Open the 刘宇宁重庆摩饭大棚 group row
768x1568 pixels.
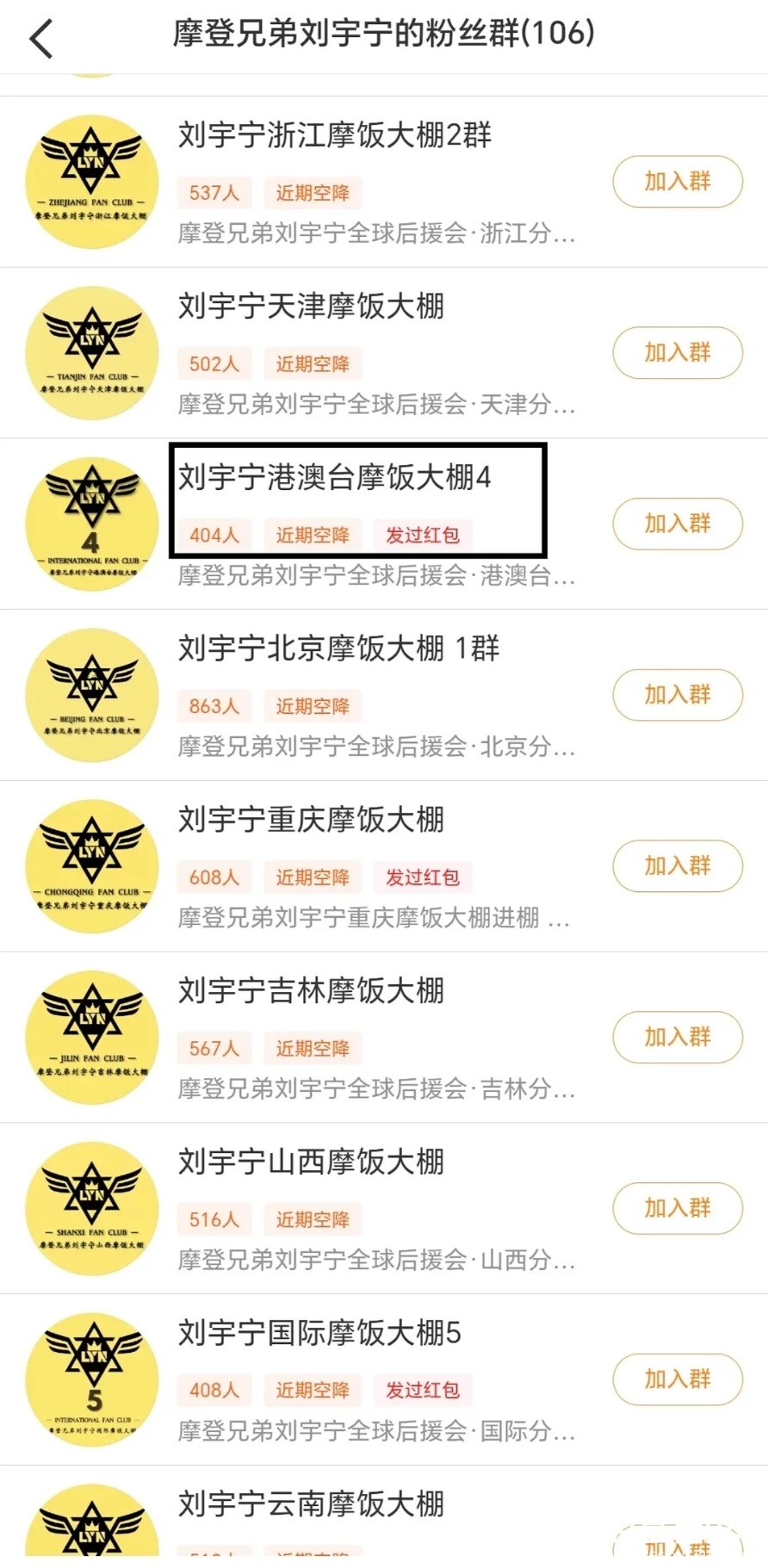[x=384, y=866]
